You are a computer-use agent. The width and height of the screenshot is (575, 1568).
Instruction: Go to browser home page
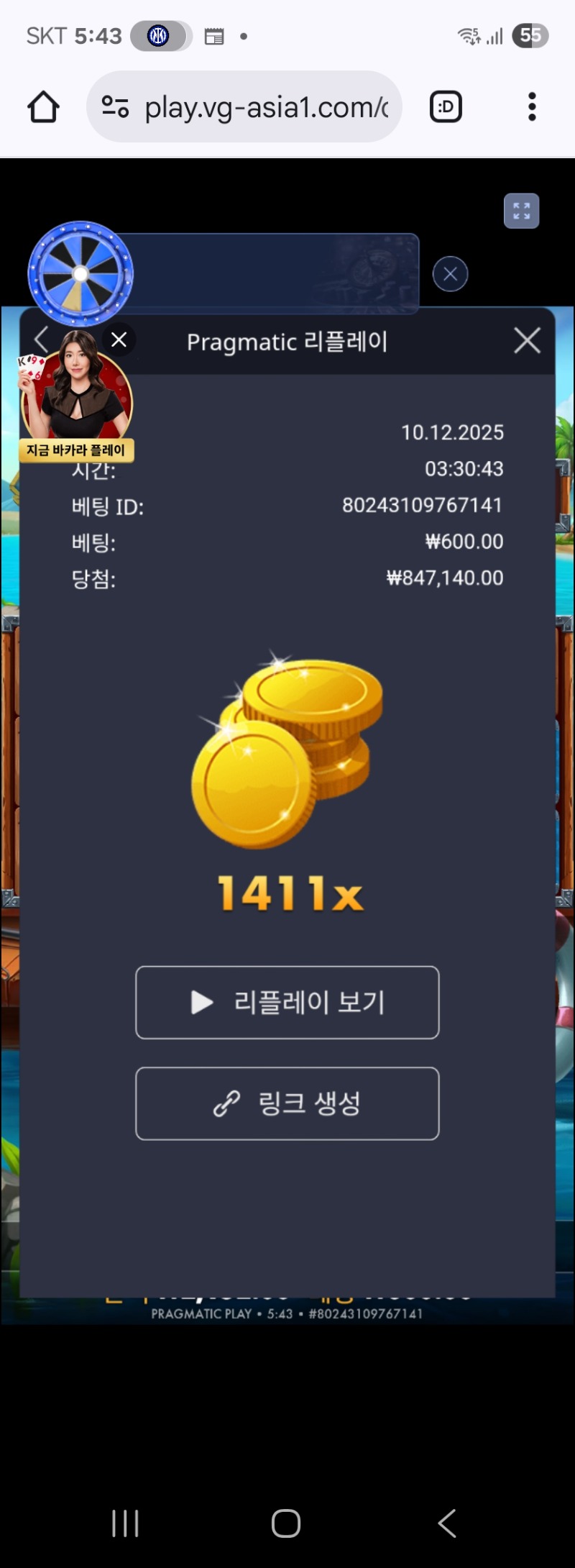tap(43, 107)
